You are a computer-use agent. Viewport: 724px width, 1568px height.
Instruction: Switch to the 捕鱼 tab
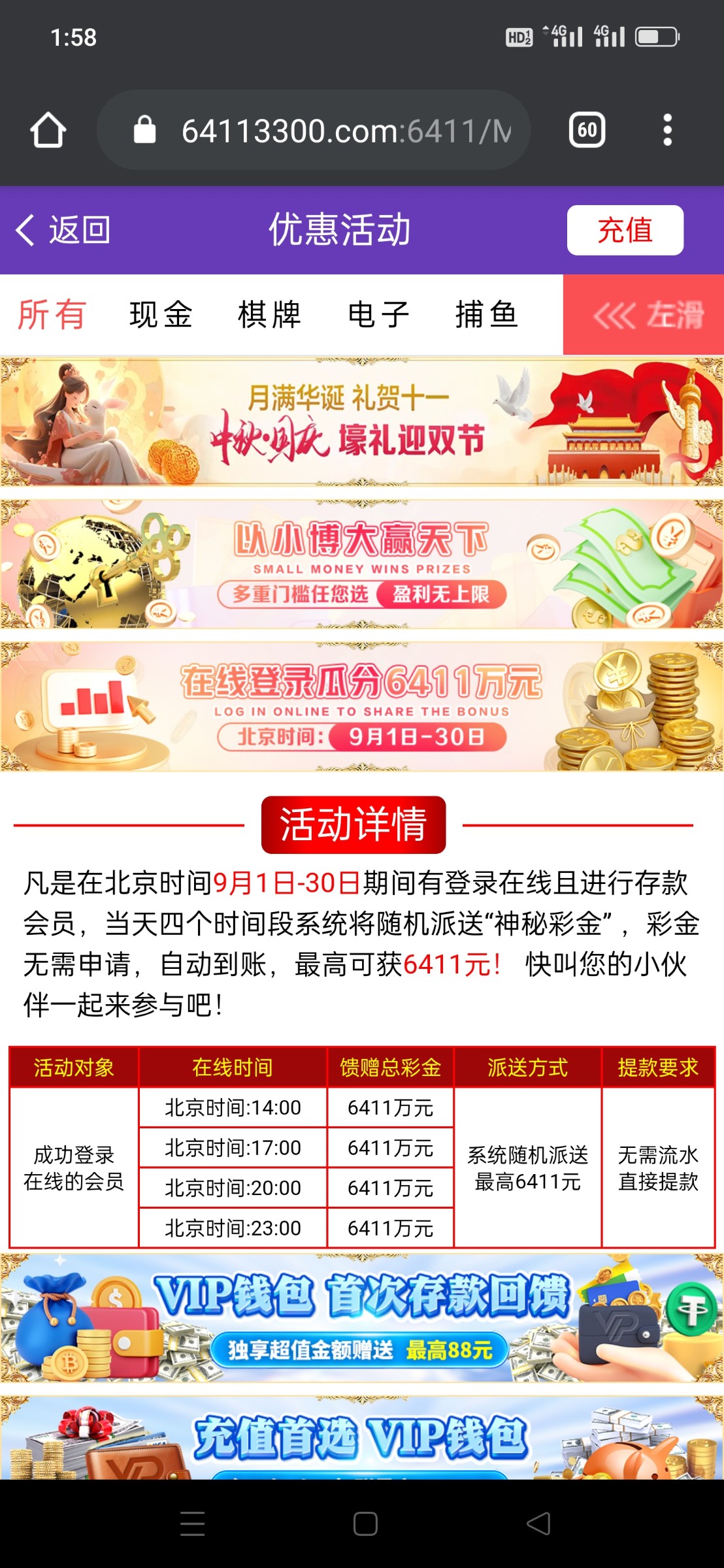point(487,315)
